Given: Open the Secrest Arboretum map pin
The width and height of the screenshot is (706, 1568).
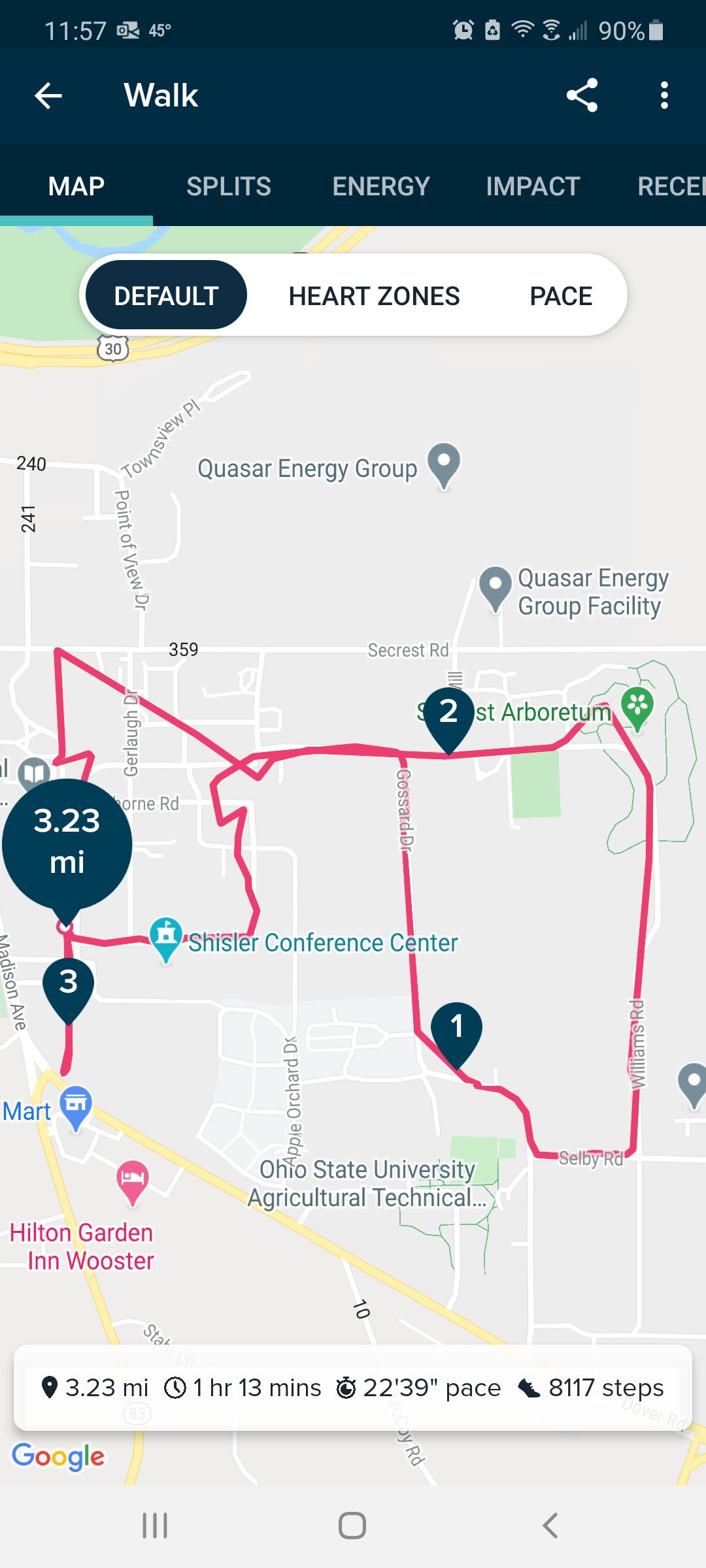Looking at the screenshot, I should tap(637, 707).
